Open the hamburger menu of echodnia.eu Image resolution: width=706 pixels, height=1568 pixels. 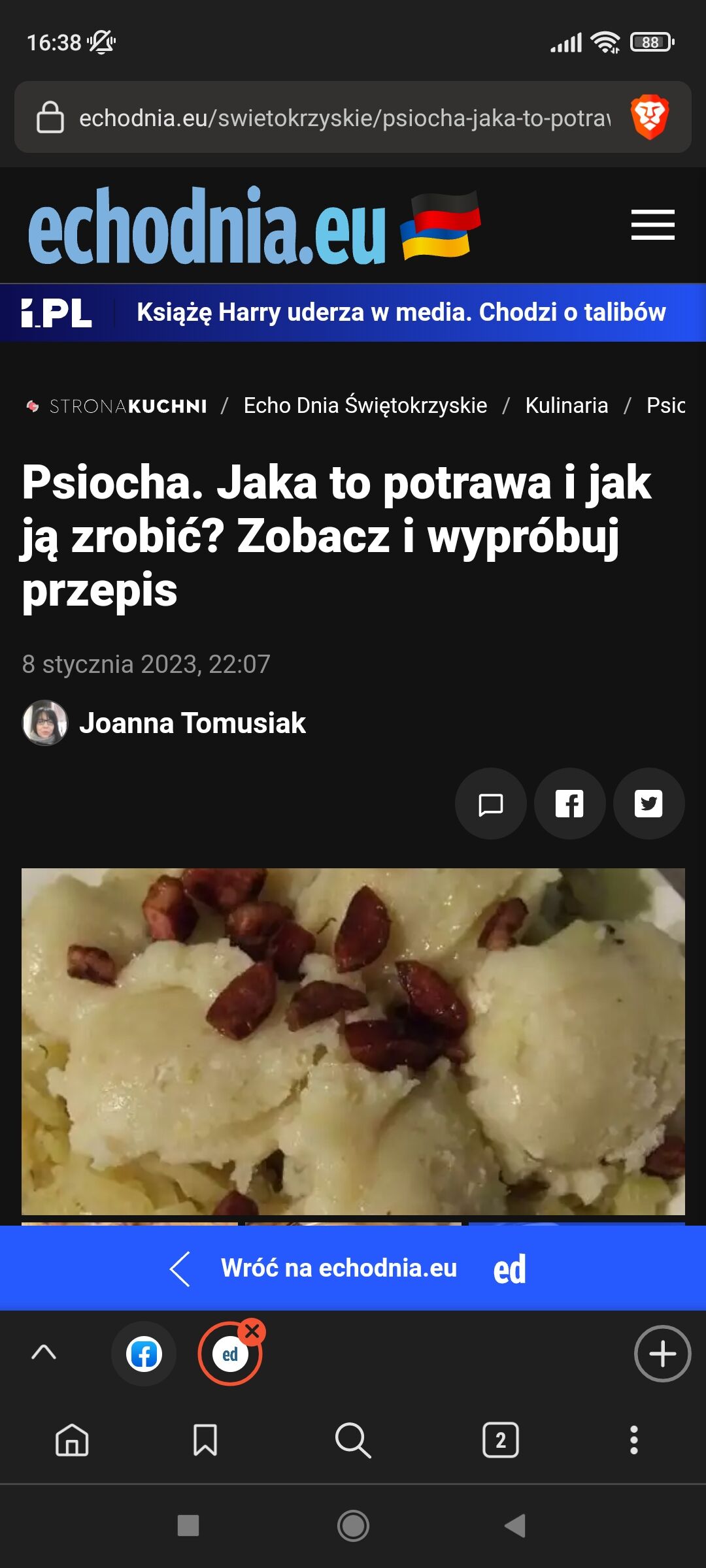pyautogui.click(x=652, y=225)
